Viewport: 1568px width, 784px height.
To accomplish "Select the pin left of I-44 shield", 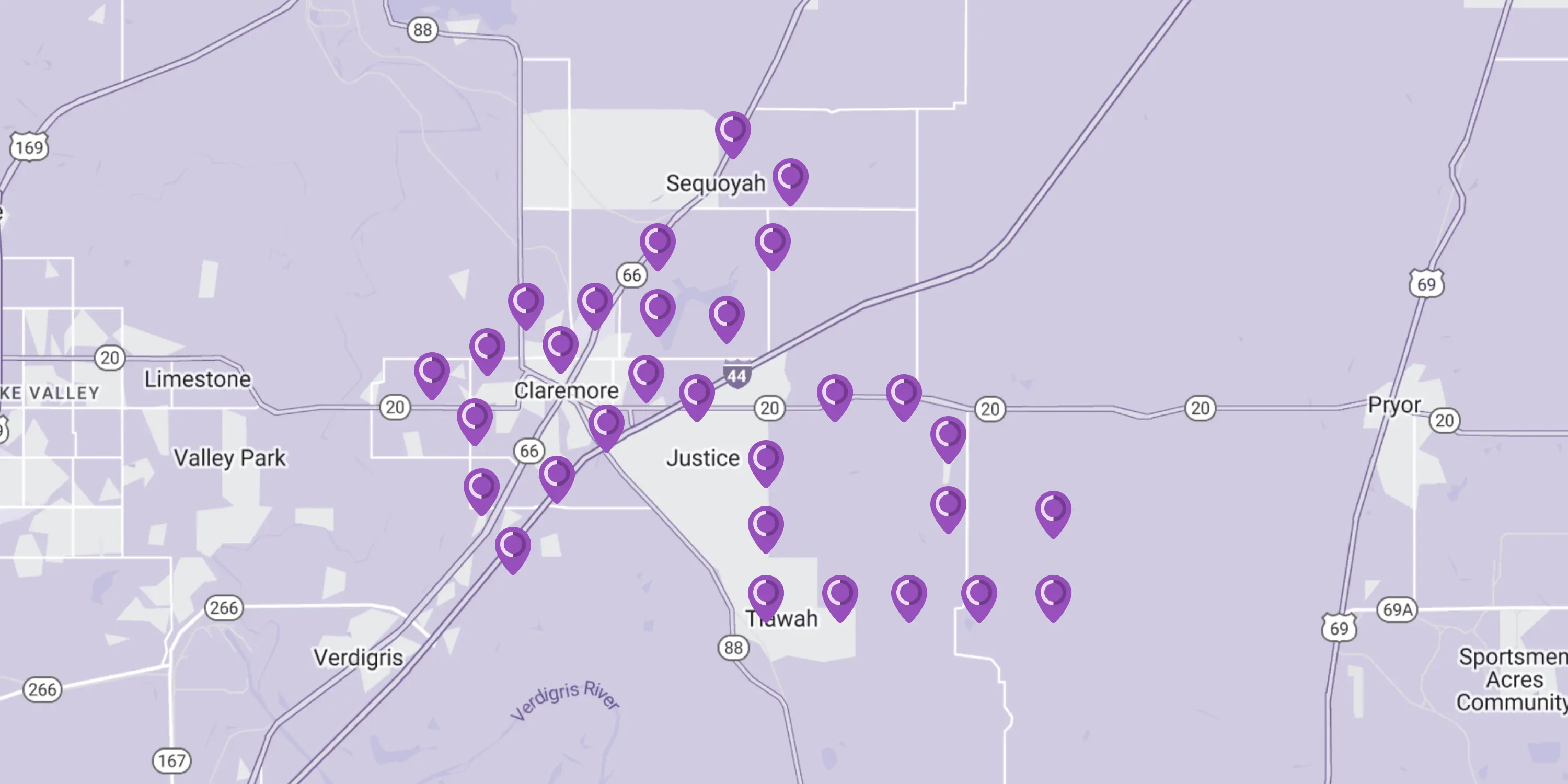I will (x=696, y=395).
